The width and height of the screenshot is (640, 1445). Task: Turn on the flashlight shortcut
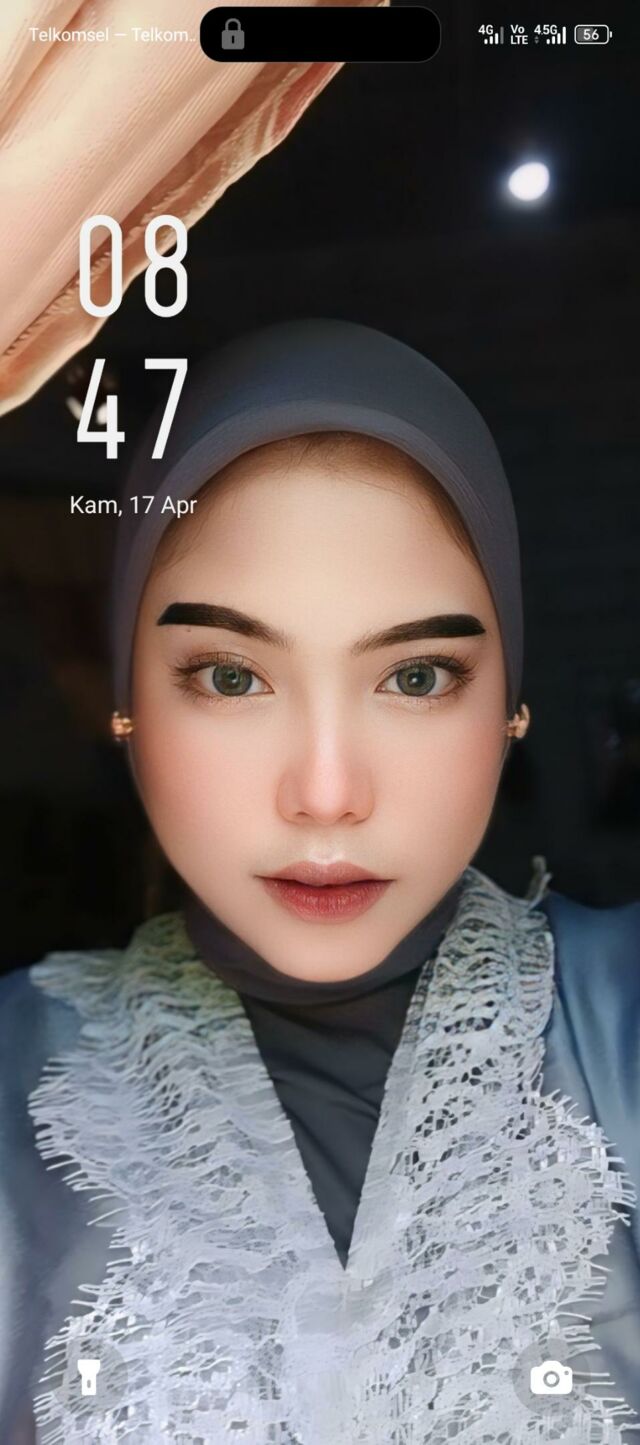pyautogui.click(x=89, y=1379)
